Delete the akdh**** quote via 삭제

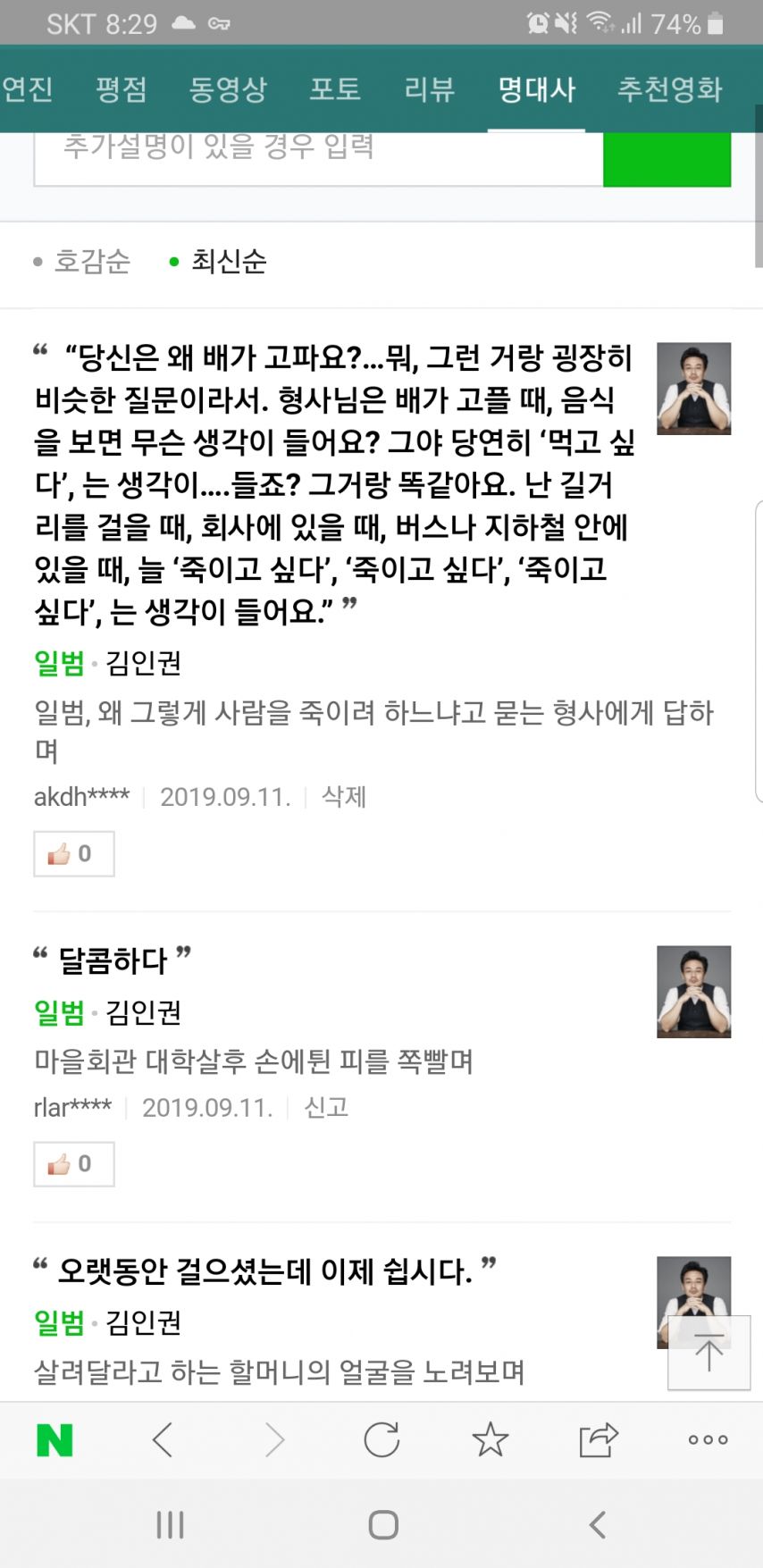pos(344,796)
